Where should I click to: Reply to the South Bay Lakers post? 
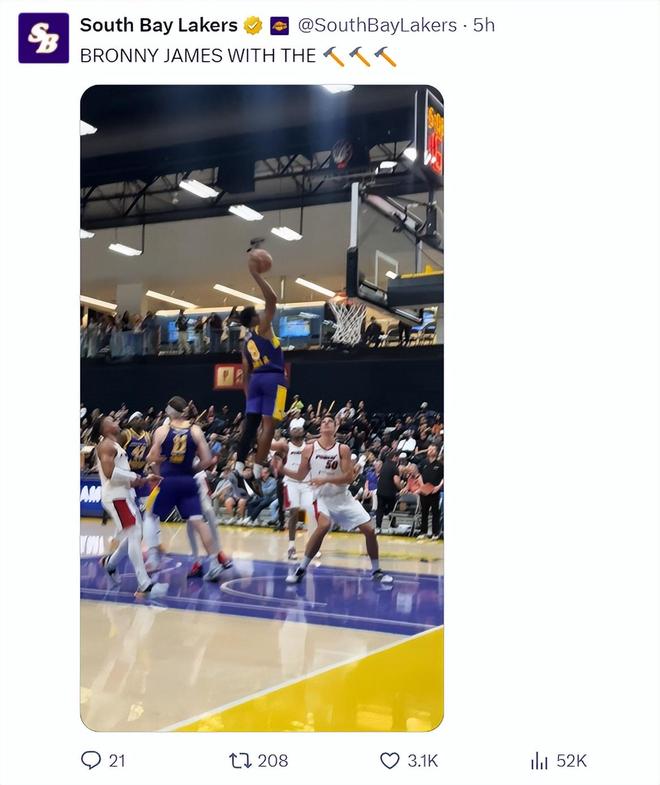(x=92, y=761)
